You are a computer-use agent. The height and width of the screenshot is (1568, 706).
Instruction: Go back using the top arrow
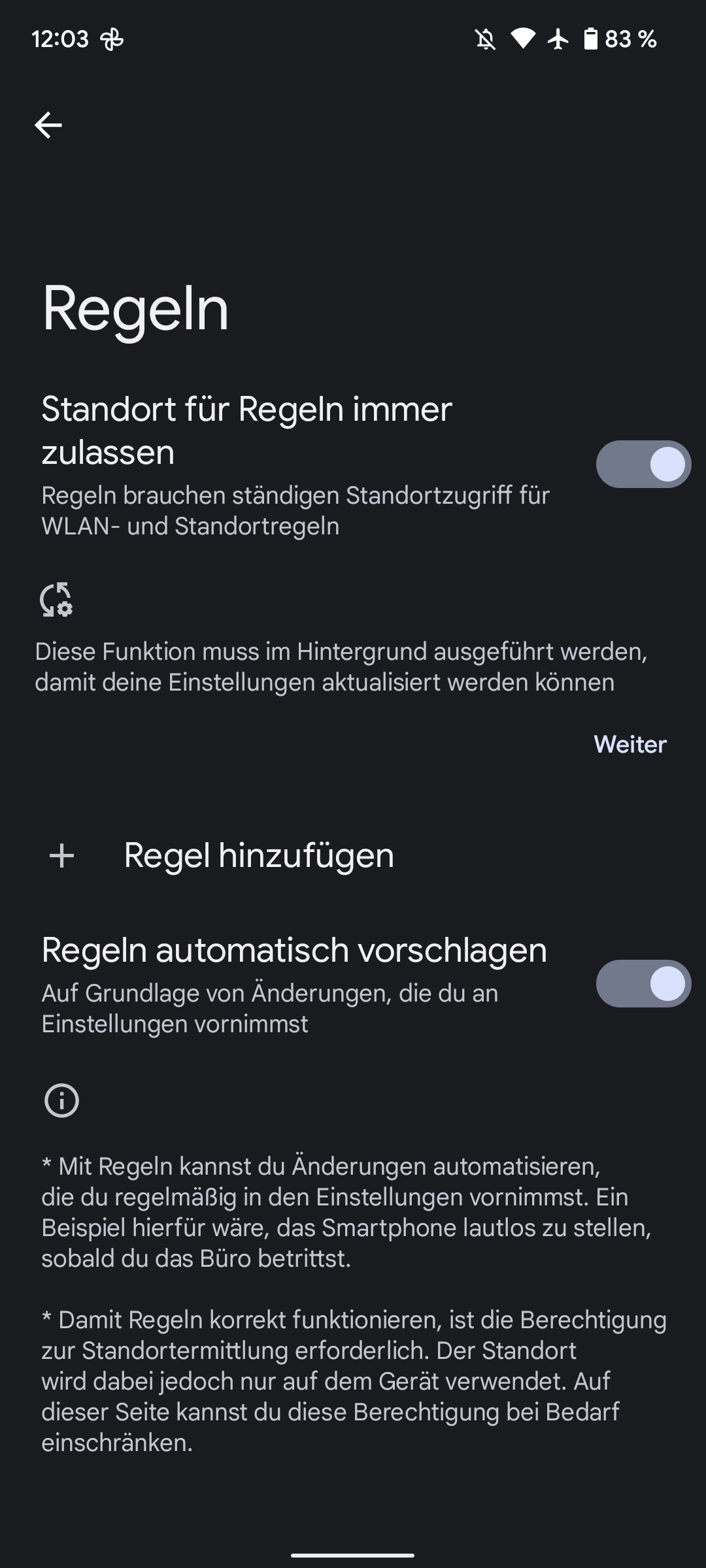48,125
